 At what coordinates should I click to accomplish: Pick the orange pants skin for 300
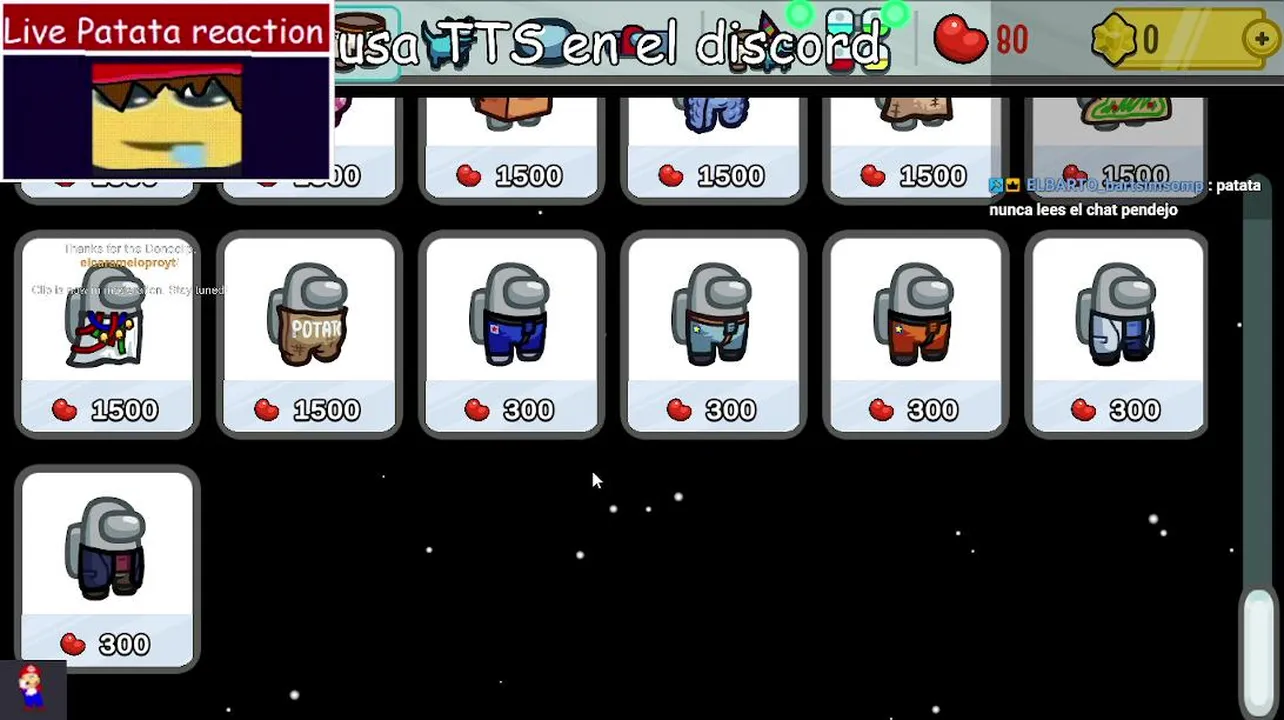click(x=915, y=336)
